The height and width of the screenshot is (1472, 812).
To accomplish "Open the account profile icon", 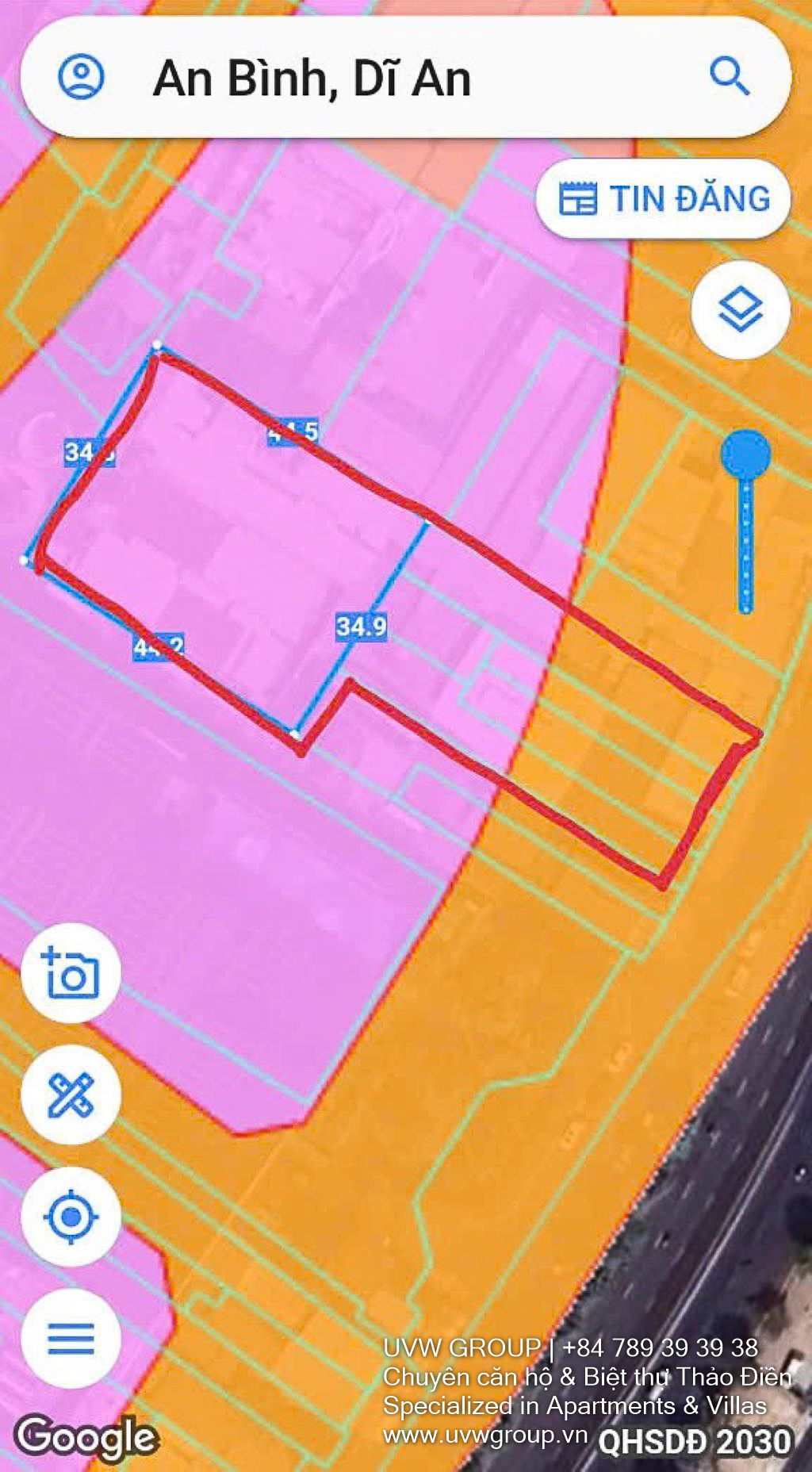I will click(81, 77).
